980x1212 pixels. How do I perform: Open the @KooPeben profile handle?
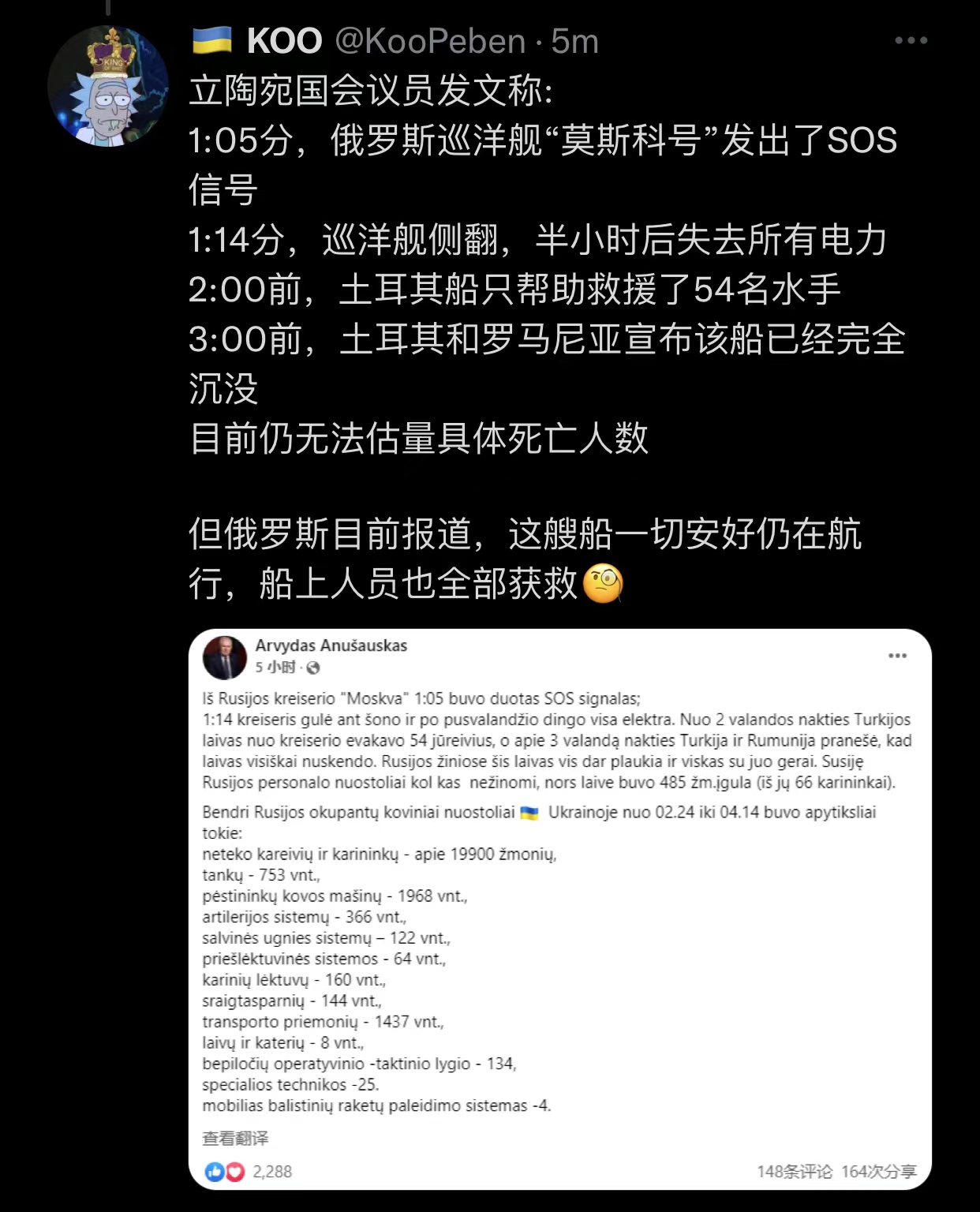[430, 41]
